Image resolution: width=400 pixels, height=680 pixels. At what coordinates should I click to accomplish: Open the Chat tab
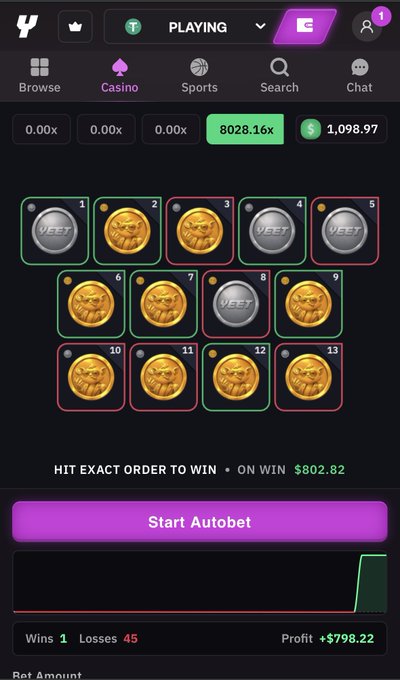(x=359, y=76)
